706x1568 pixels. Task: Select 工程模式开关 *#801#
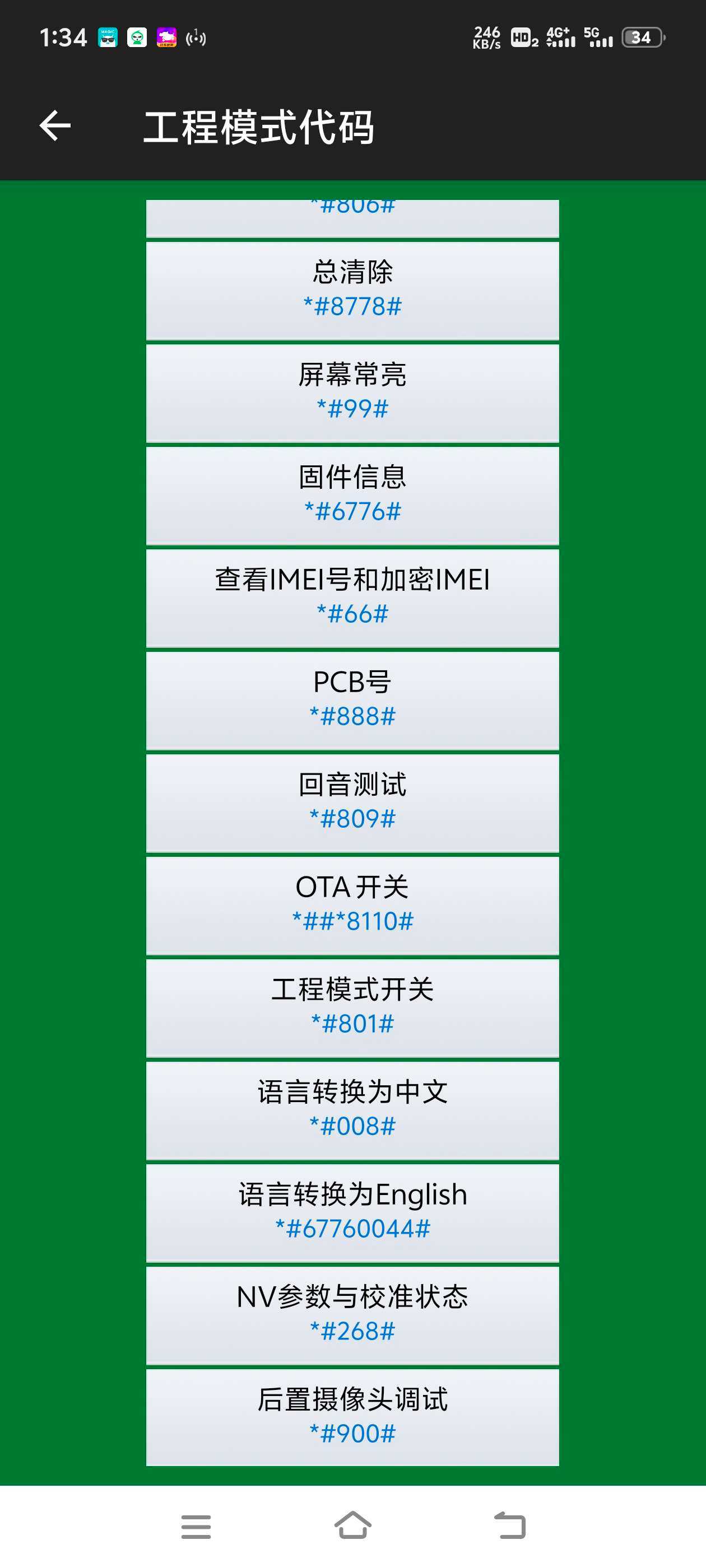tap(352, 1007)
